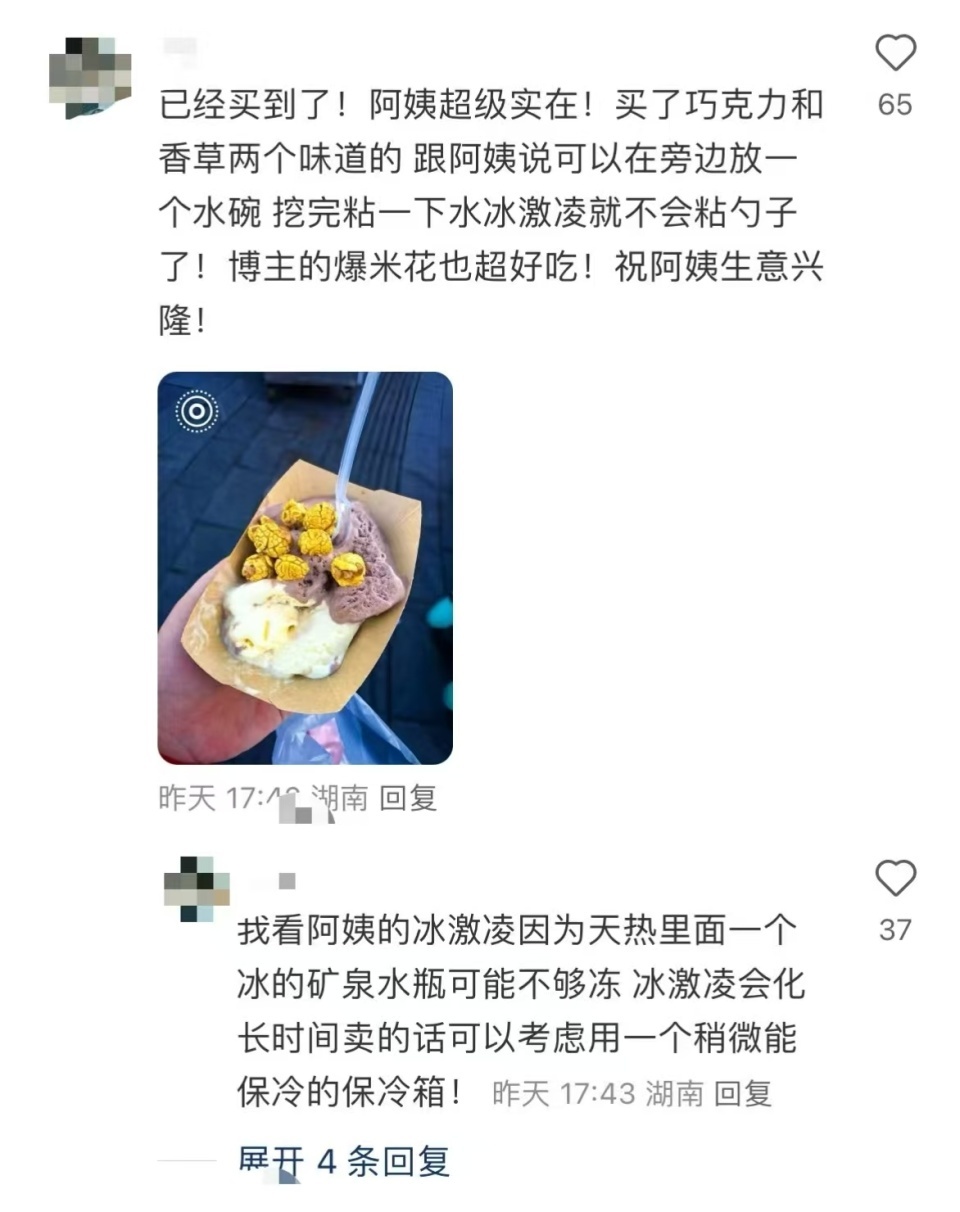
Task: Tap the second comment's like heart to unlike
Action: [x=898, y=878]
